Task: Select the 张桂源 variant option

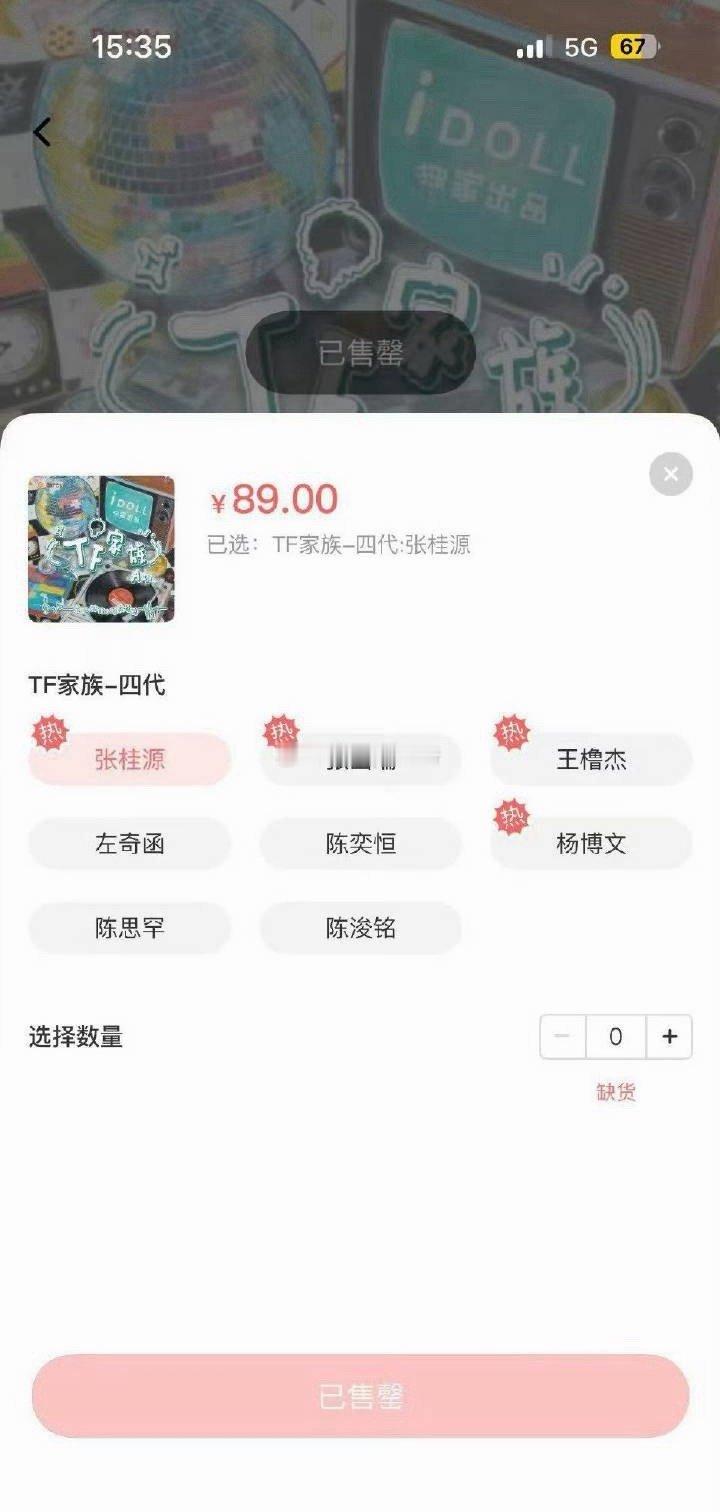Action: tap(129, 760)
